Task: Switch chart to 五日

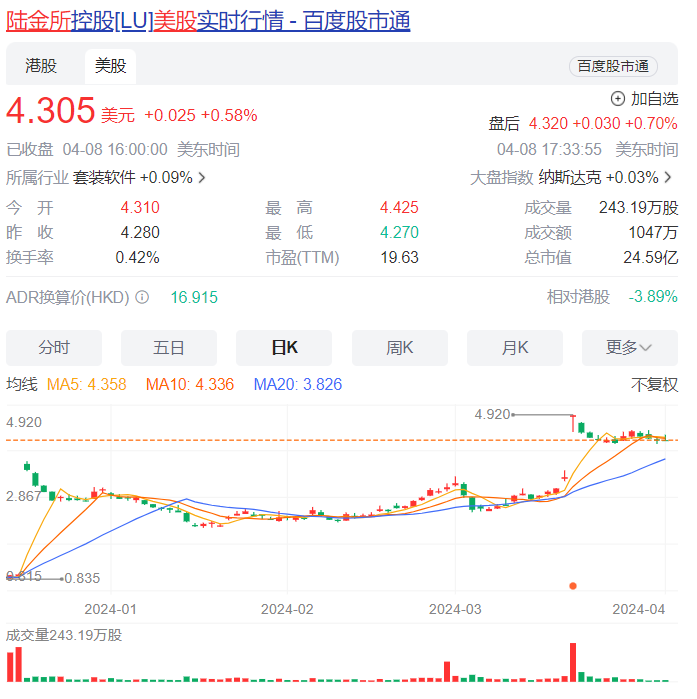Action: (x=169, y=348)
